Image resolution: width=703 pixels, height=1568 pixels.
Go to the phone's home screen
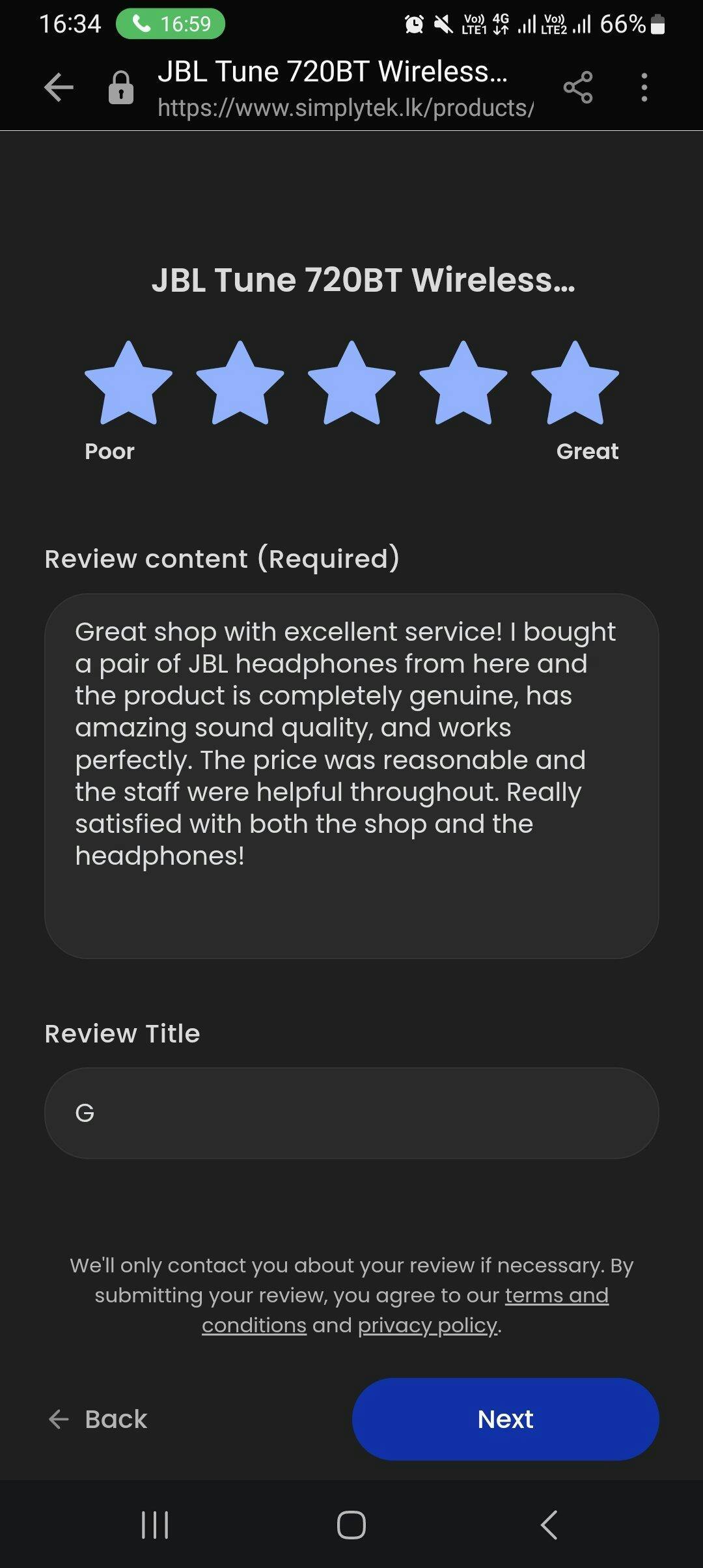point(351,1525)
